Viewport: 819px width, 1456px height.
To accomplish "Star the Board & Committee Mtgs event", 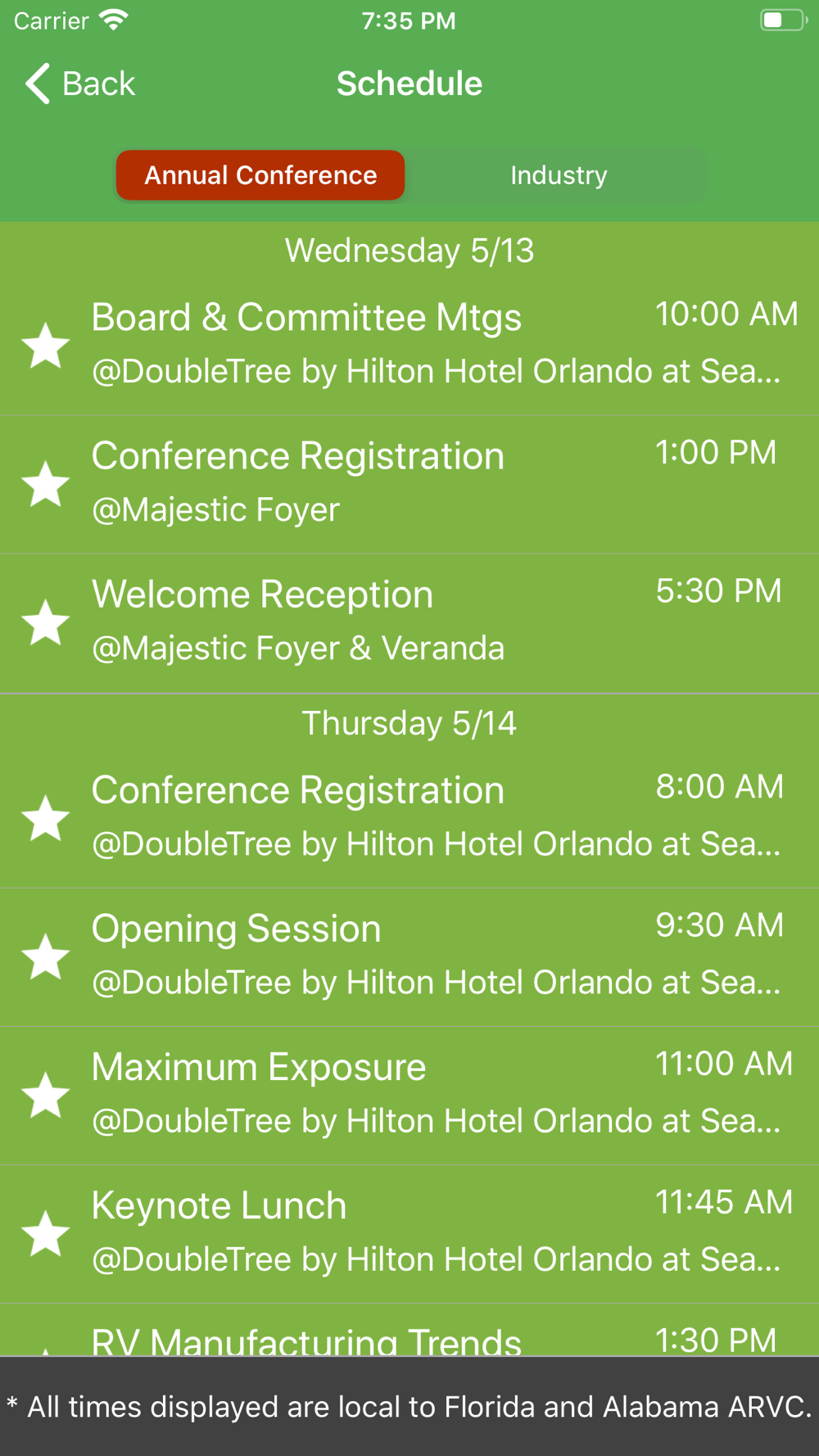I will (x=46, y=346).
